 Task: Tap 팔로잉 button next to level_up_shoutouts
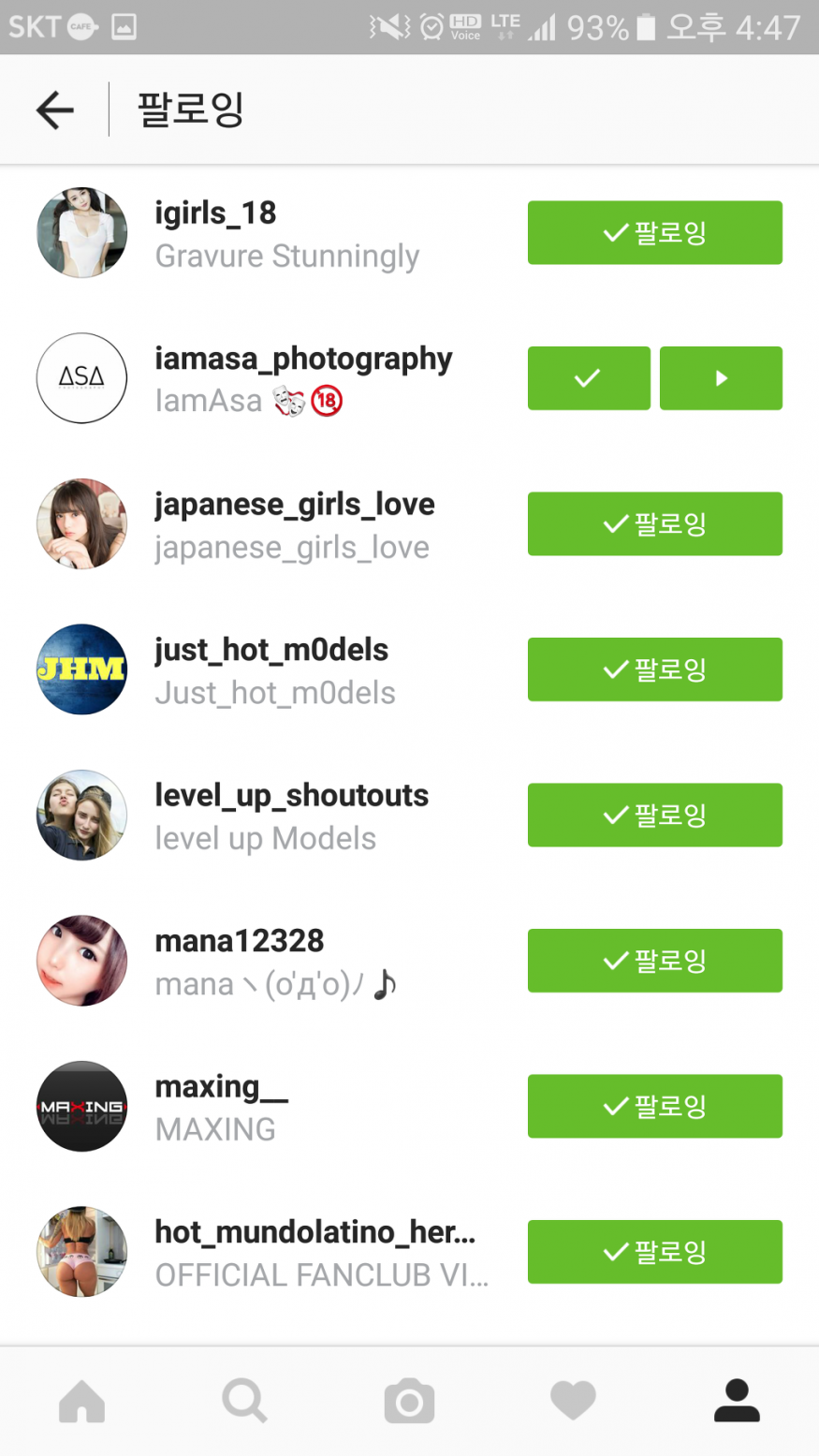(654, 815)
